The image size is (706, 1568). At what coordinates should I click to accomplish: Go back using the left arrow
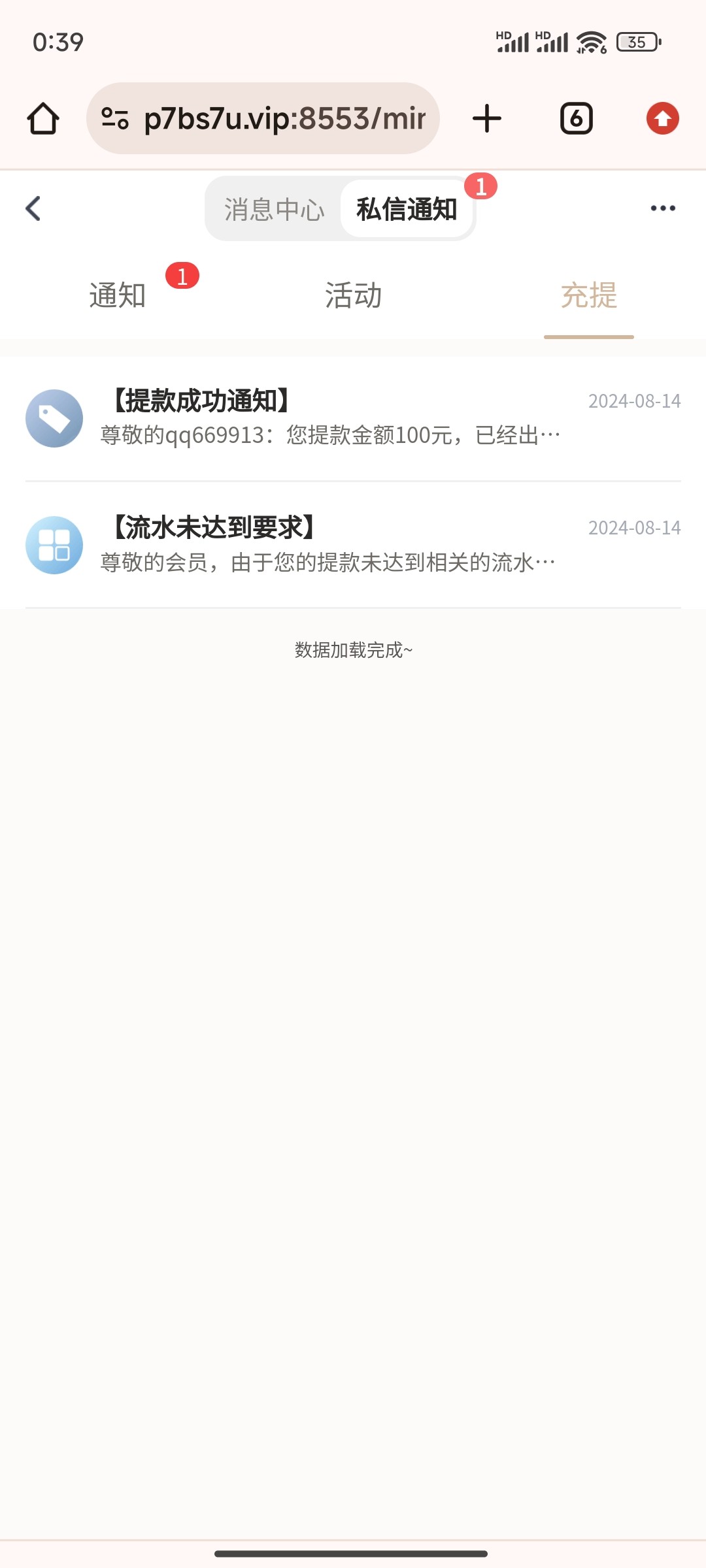coord(33,209)
